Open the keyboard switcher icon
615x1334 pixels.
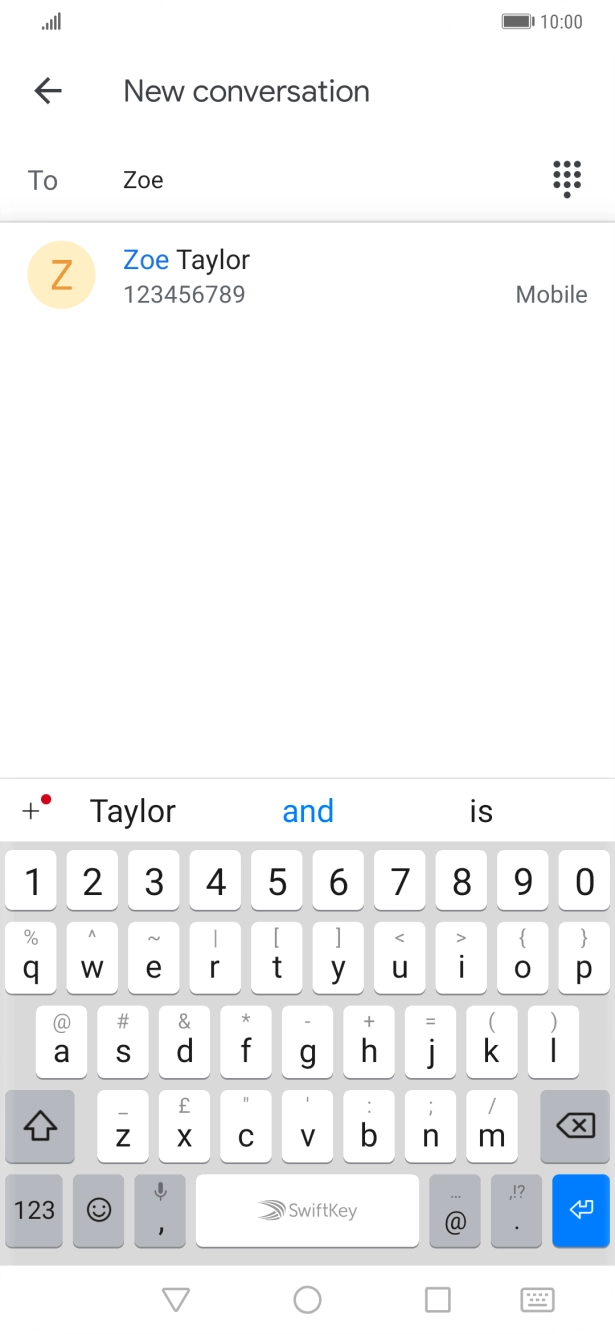point(538,1299)
